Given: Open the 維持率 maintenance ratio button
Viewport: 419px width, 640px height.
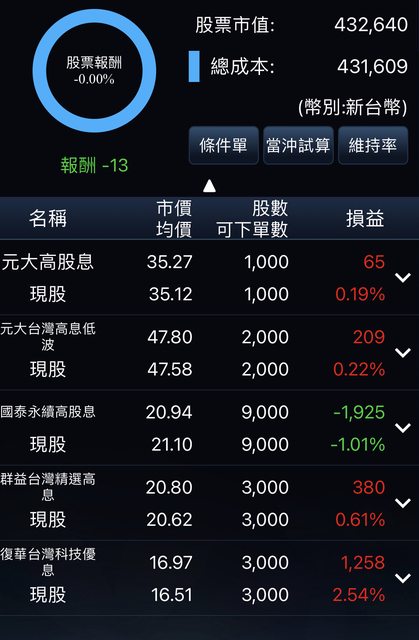Looking at the screenshot, I should click(x=373, y=145).
